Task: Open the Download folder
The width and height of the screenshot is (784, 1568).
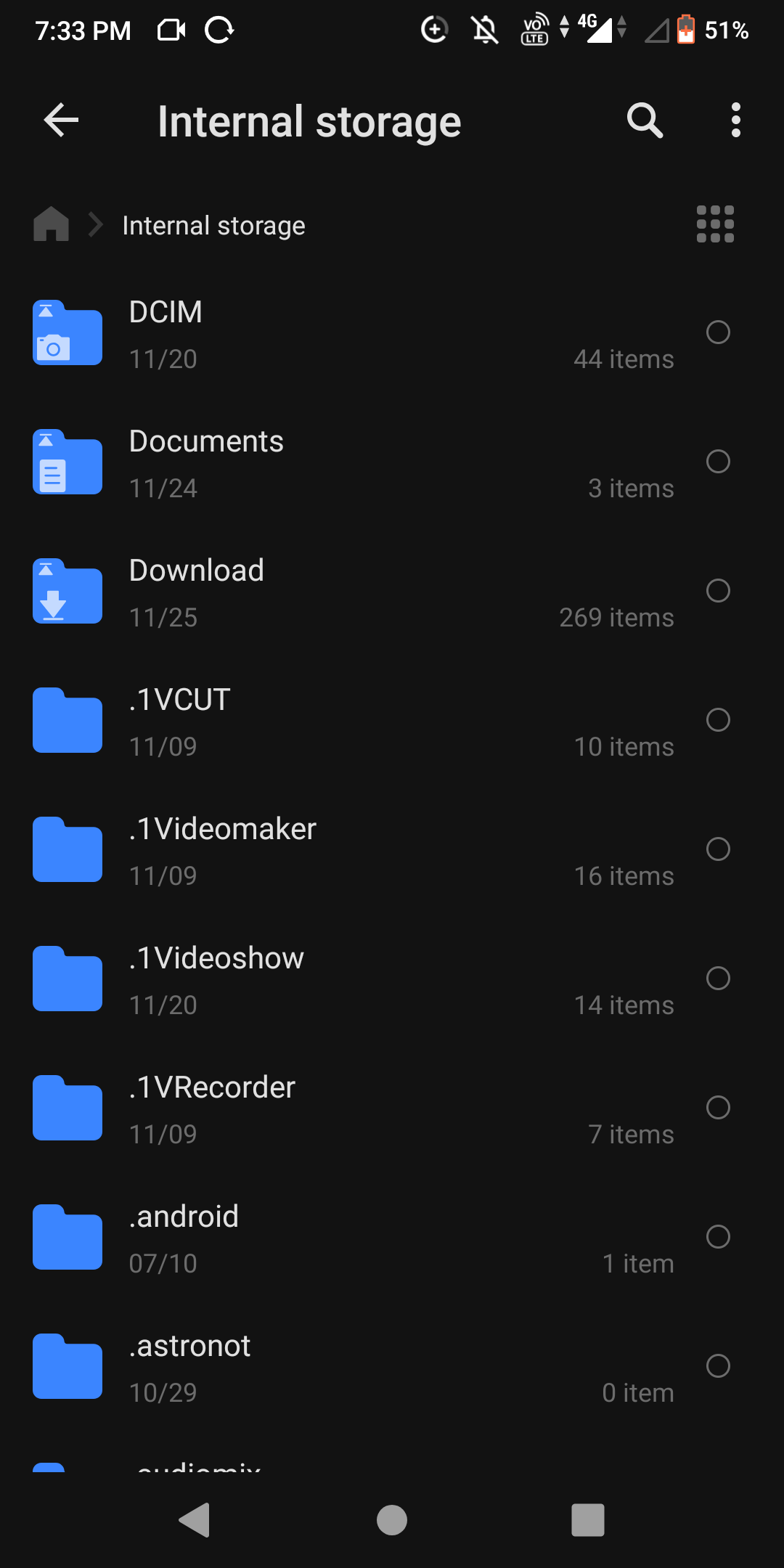Action: (196, 571)
